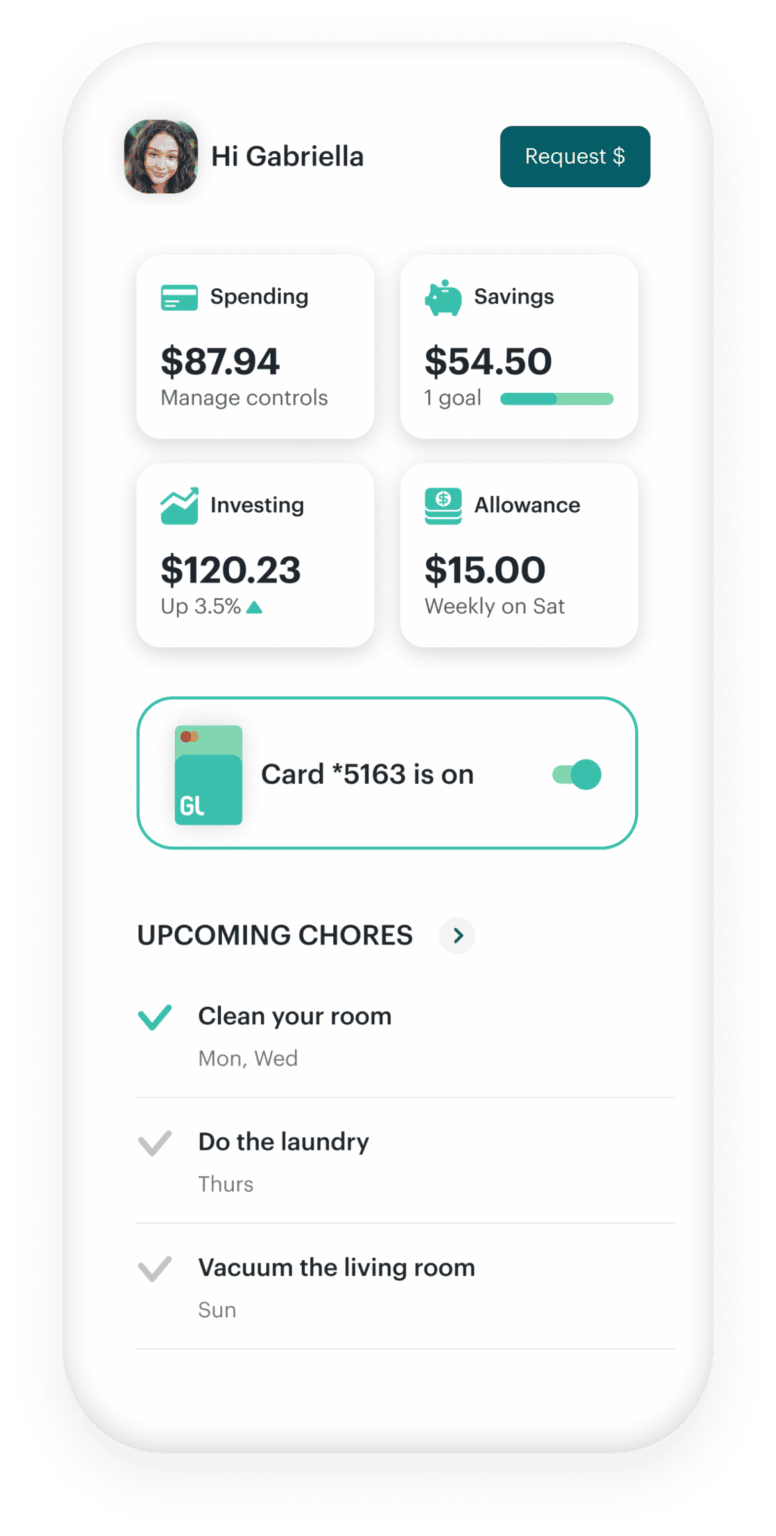View the Savings card

pos(519,346)
